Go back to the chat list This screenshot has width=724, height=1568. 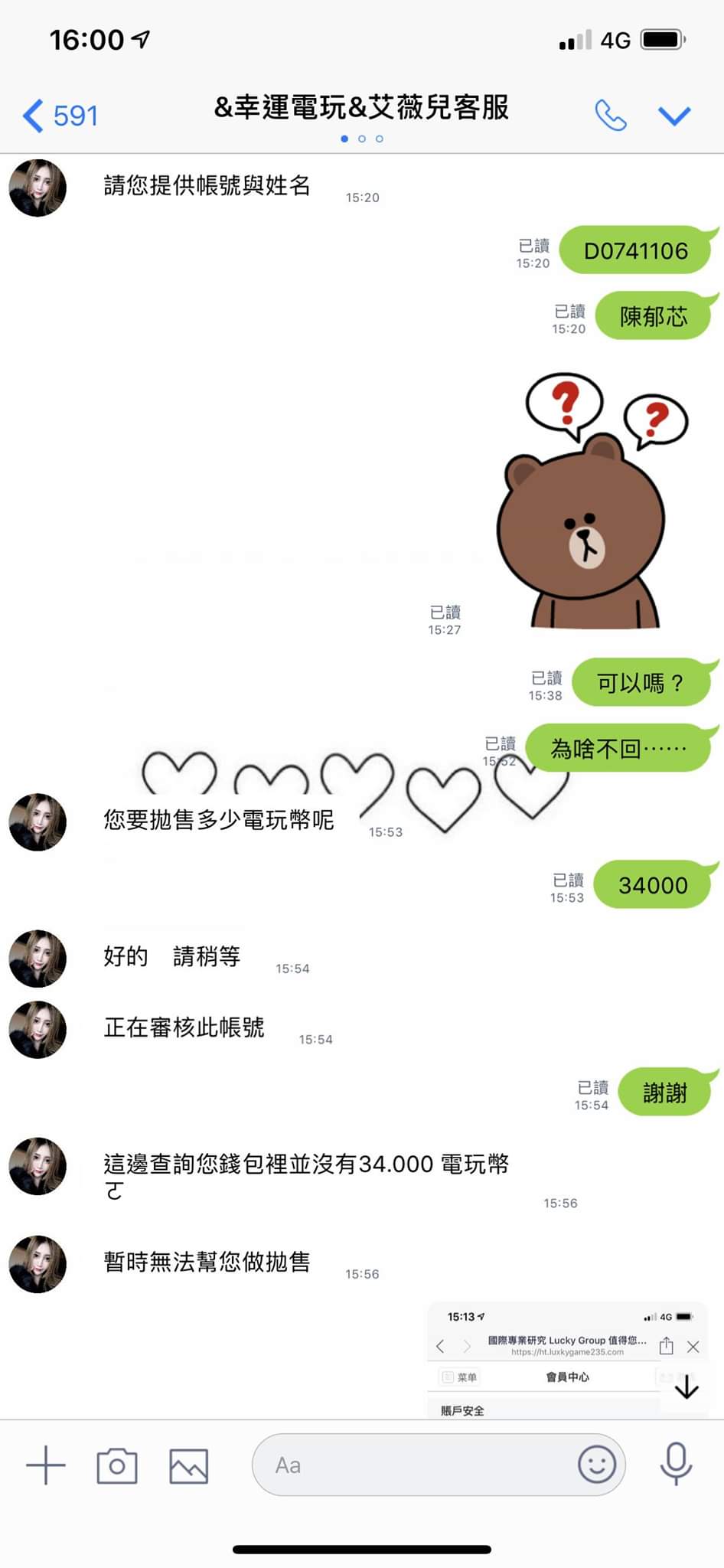58,116
